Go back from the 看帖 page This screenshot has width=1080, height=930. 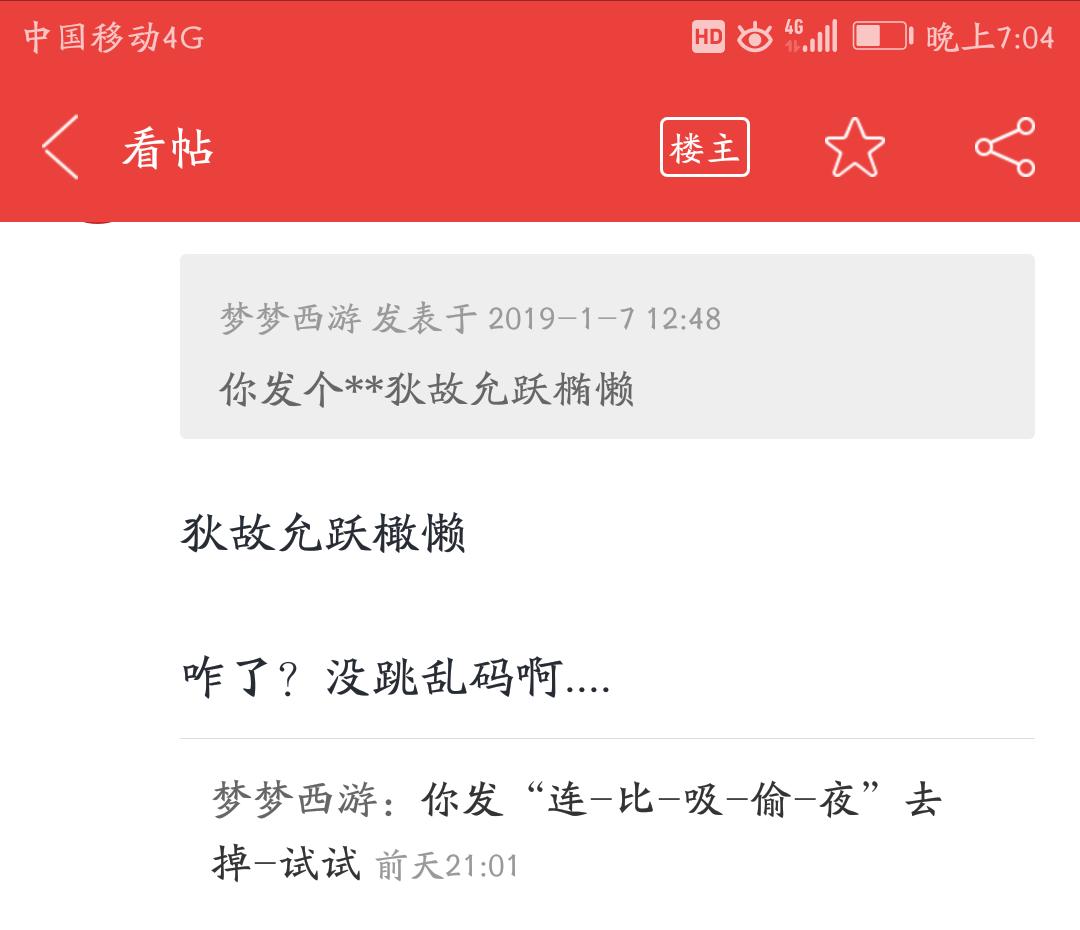[60, 148]
